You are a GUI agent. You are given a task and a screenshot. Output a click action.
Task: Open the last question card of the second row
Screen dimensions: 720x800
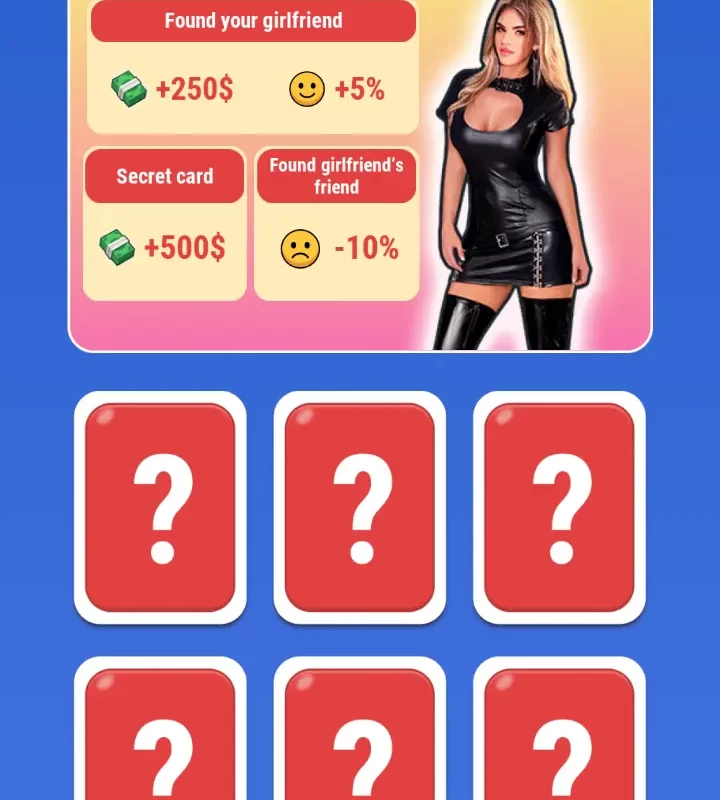point(559,735)
